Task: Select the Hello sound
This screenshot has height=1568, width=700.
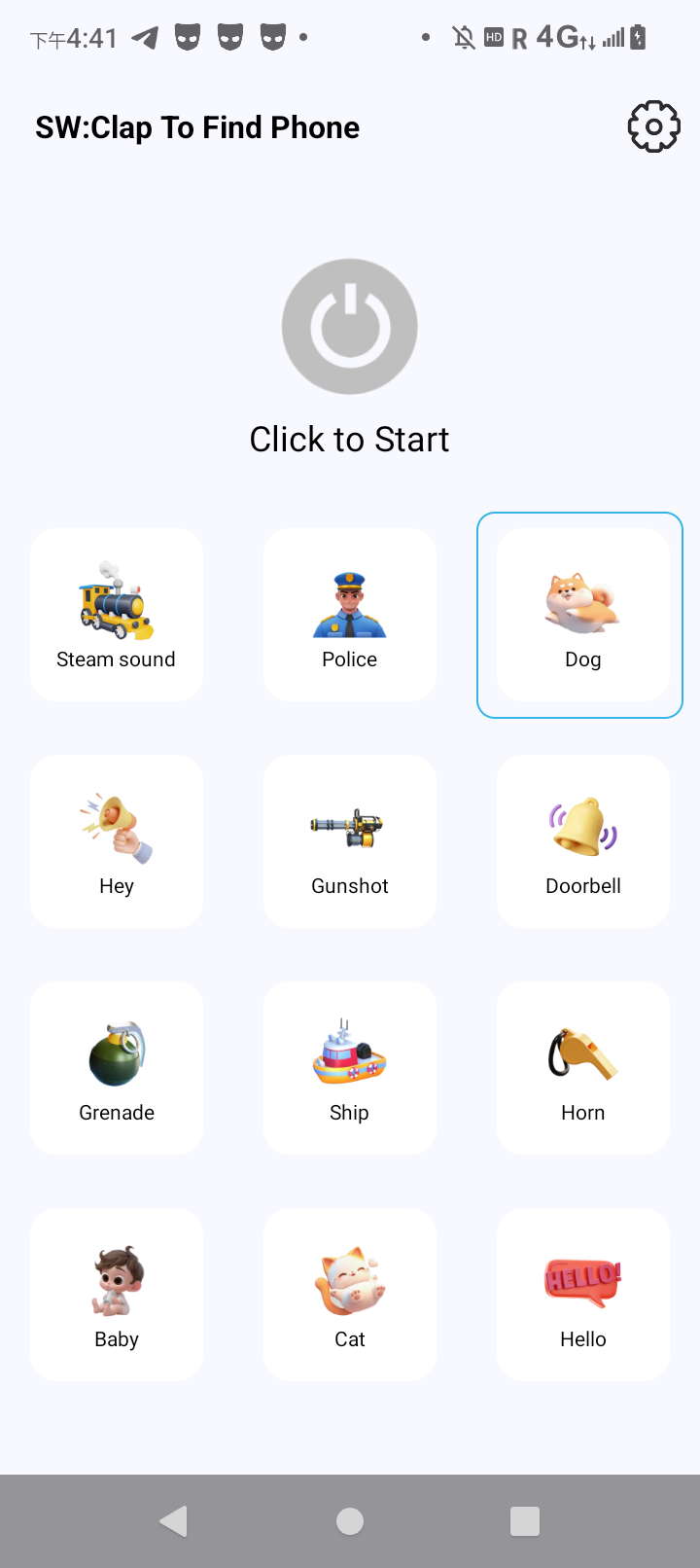Action: tap(583, 1295)
